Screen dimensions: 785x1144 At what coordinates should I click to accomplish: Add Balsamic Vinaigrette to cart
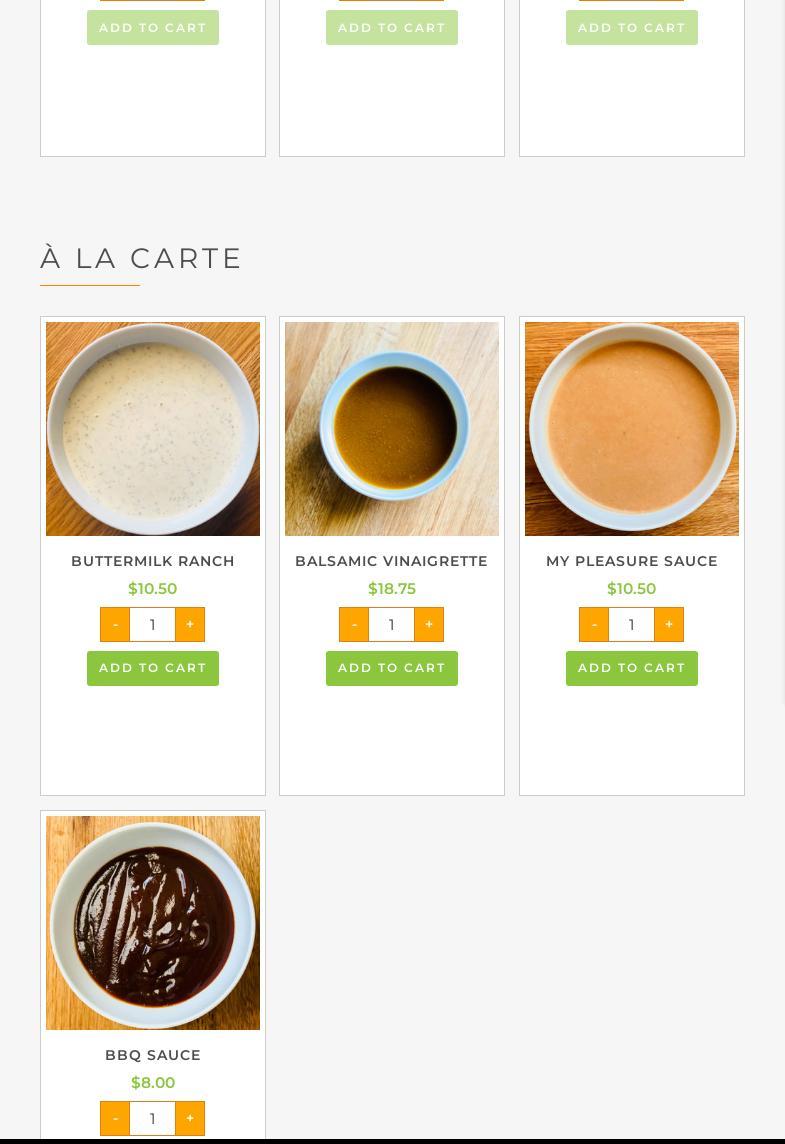[391, 668]
